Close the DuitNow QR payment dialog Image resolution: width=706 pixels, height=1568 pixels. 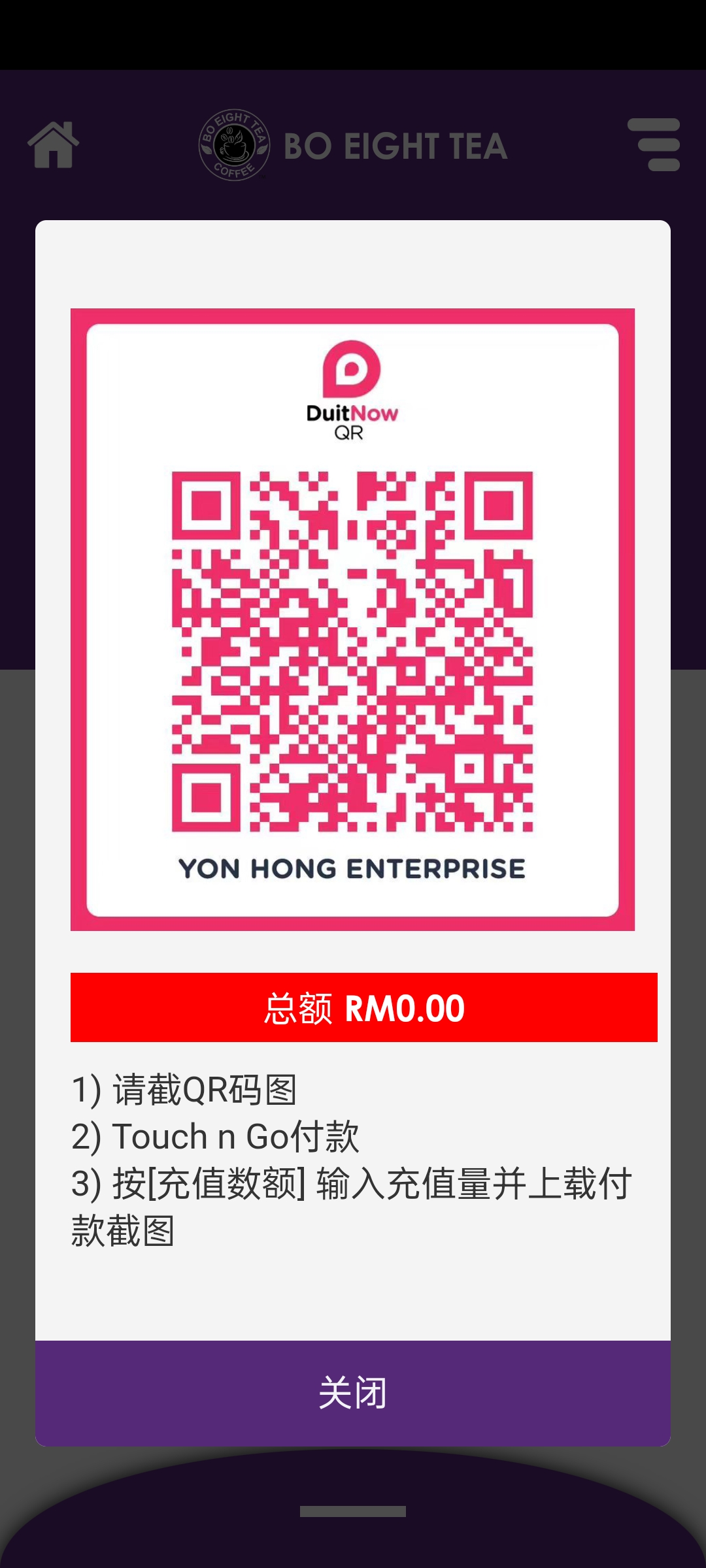pyautogui.click(x=352, y=1393)
